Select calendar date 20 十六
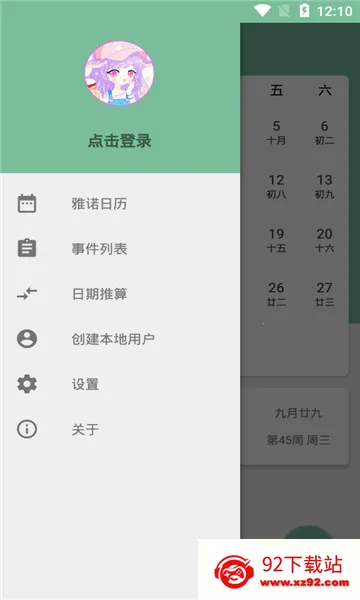 pos(324,240)
